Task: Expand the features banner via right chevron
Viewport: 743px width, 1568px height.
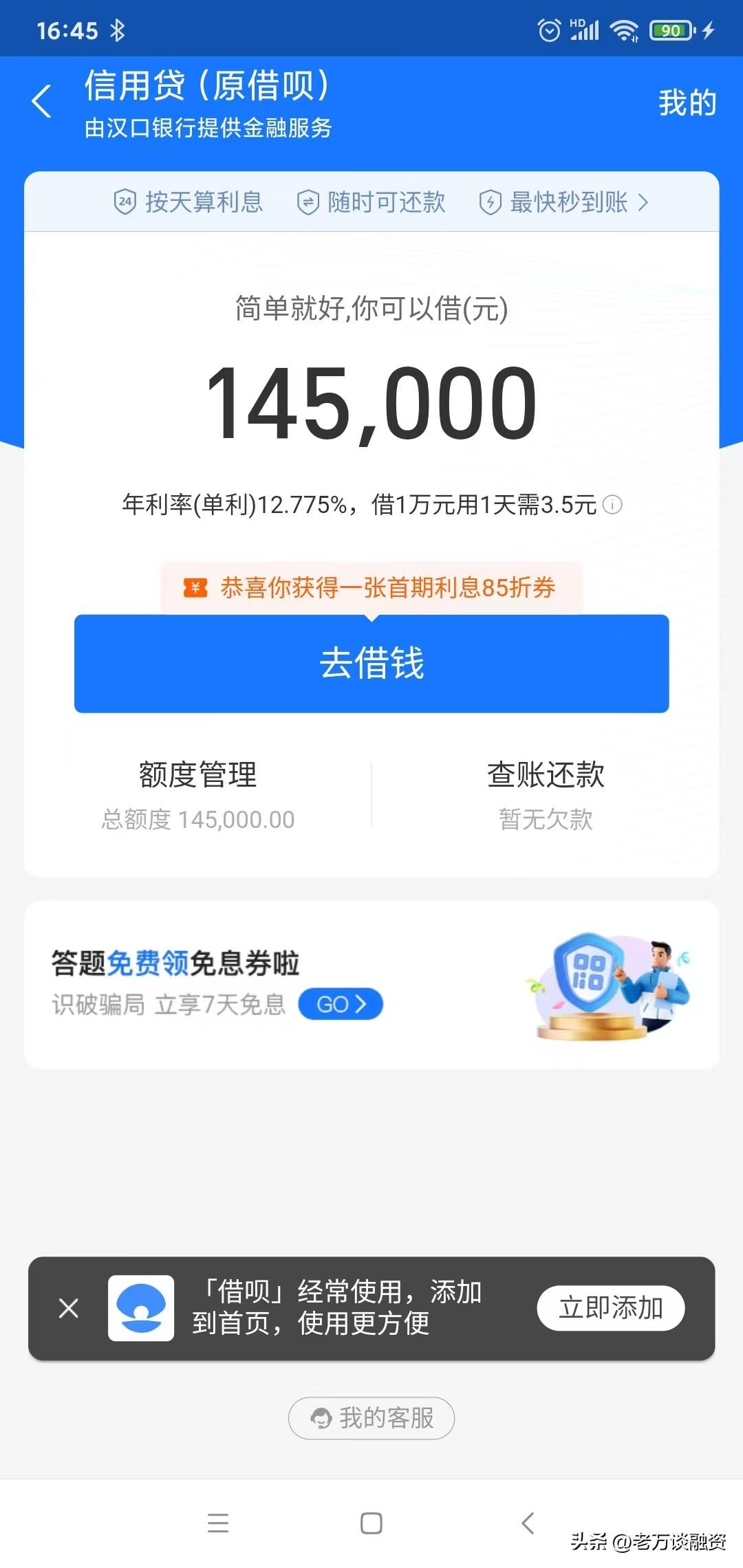Action: pyautogui.click(x=645, y=201)
